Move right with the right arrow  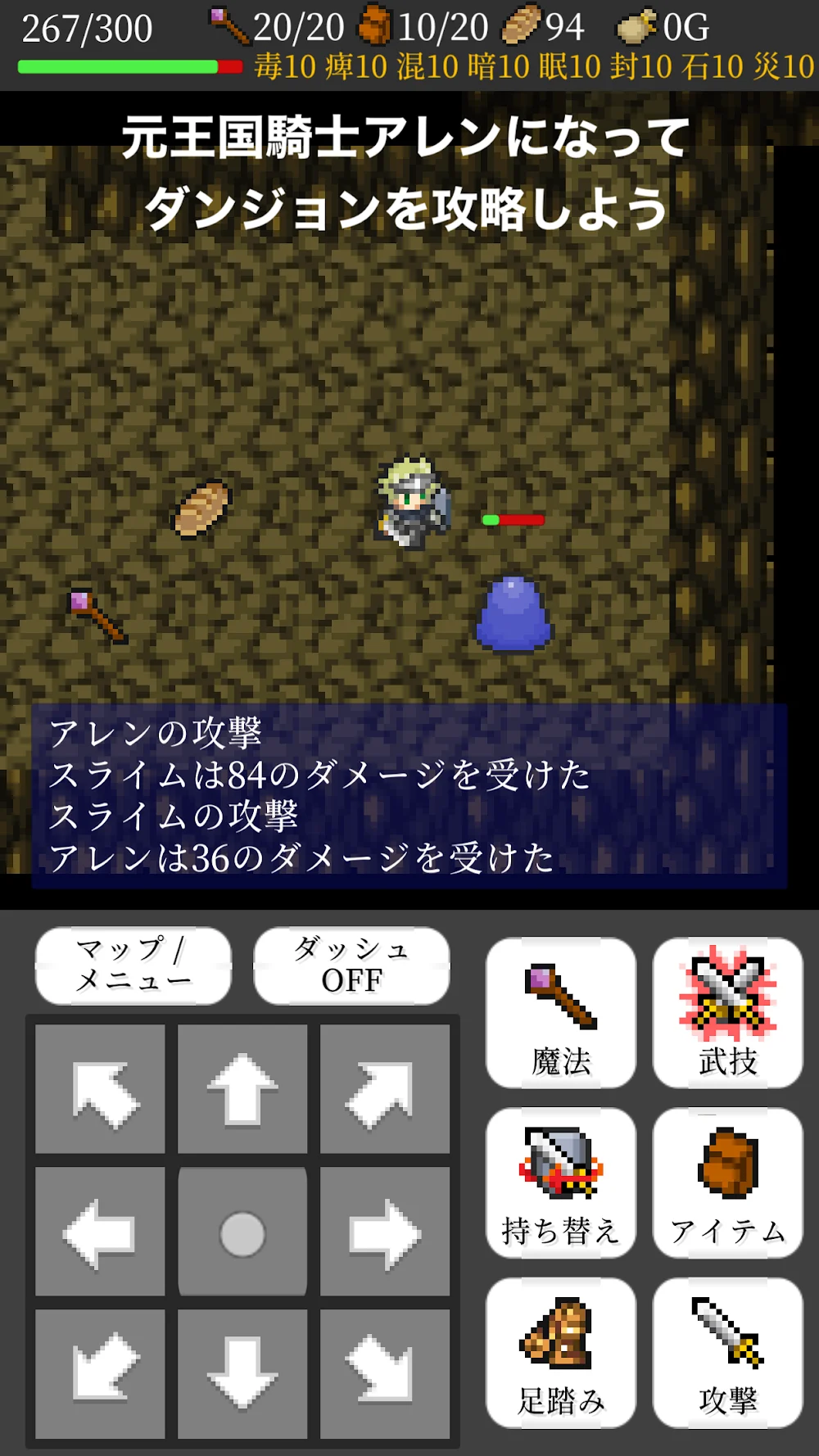384,1232
